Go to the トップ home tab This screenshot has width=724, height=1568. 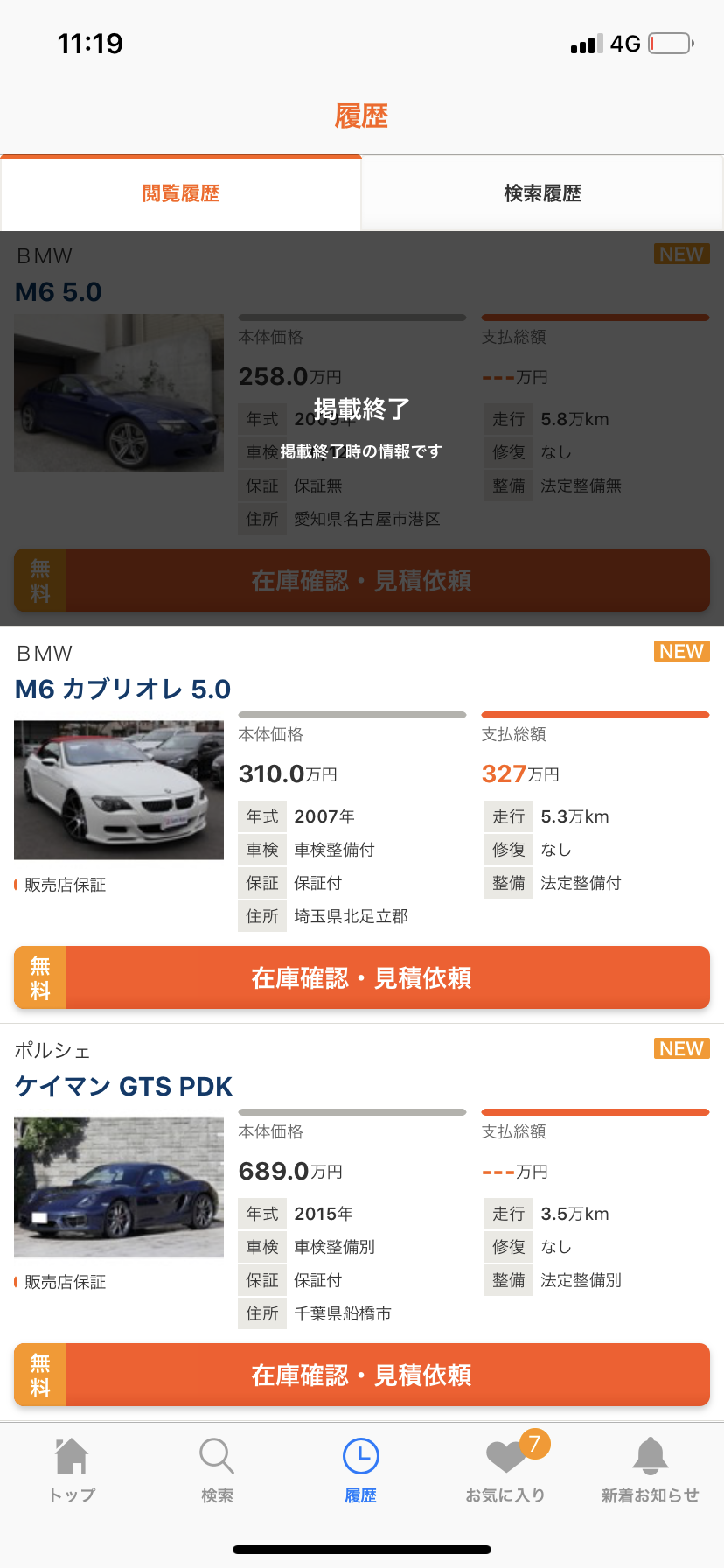[72, 1470]
